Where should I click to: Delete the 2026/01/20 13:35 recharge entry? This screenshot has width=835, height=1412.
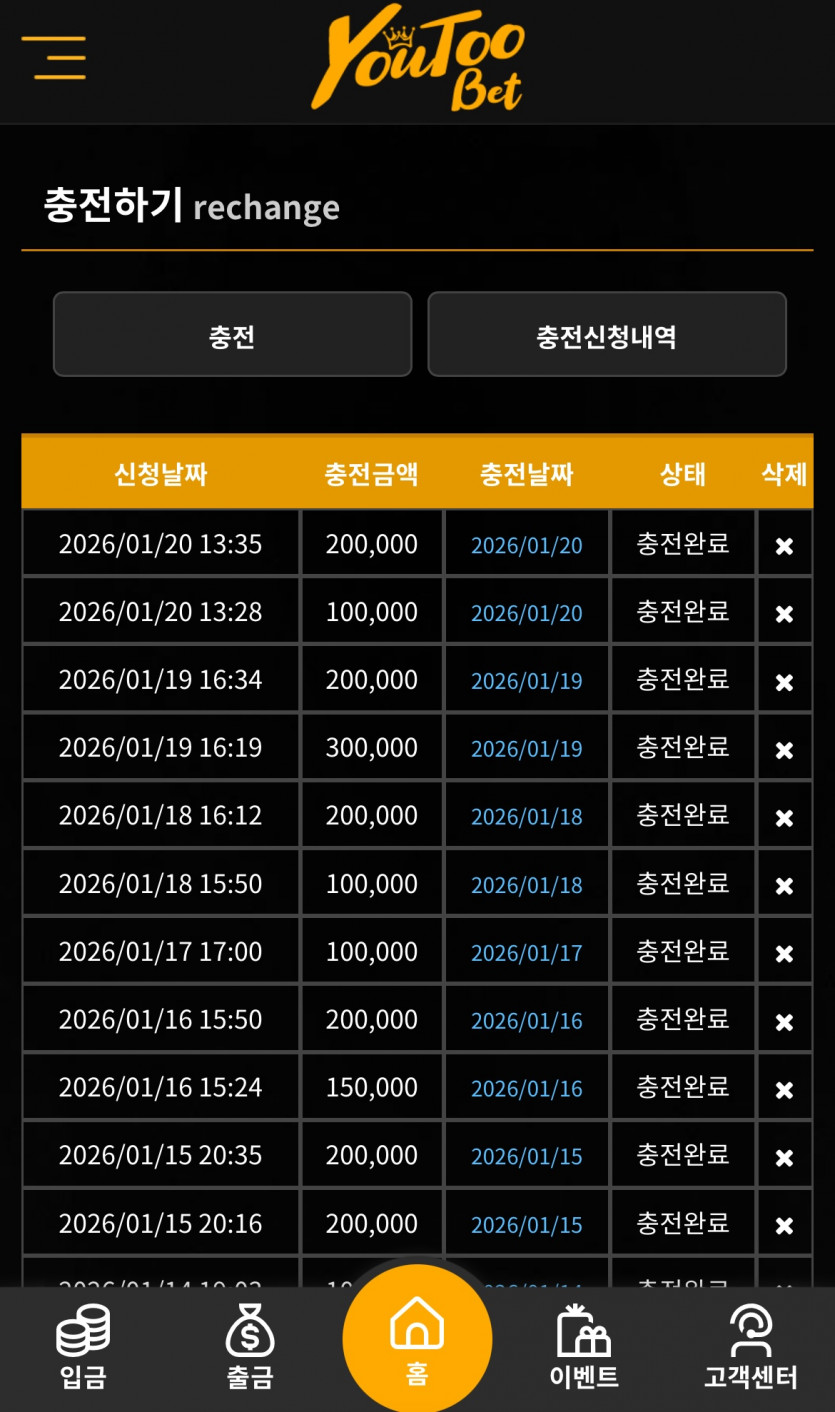point(784,545)
